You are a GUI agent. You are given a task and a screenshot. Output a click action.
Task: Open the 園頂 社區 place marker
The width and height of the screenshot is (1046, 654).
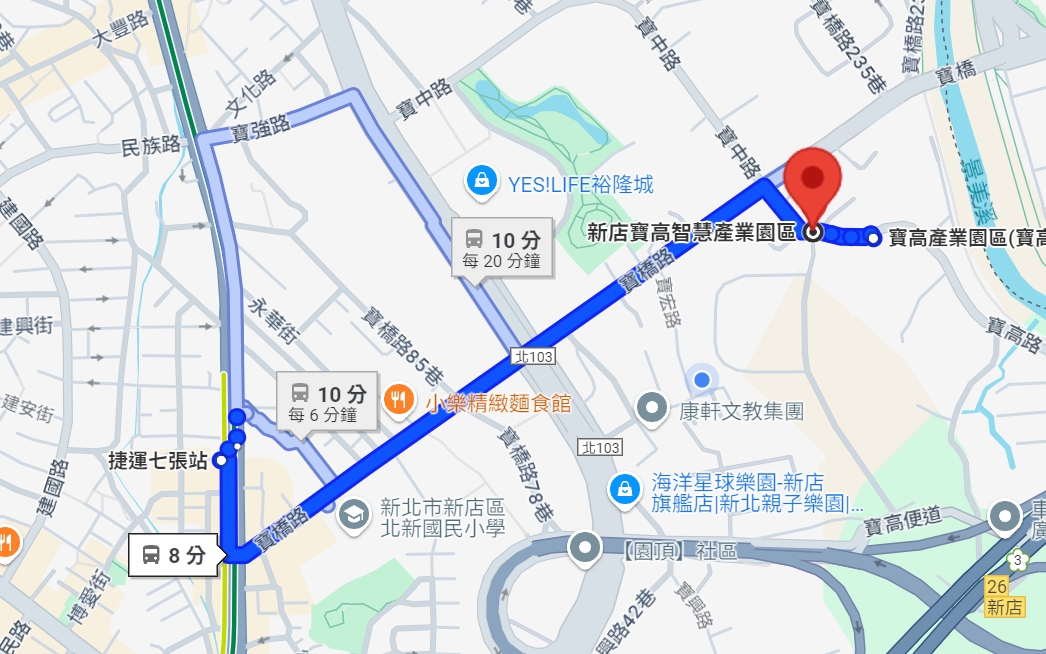click(x=585, y=548)
